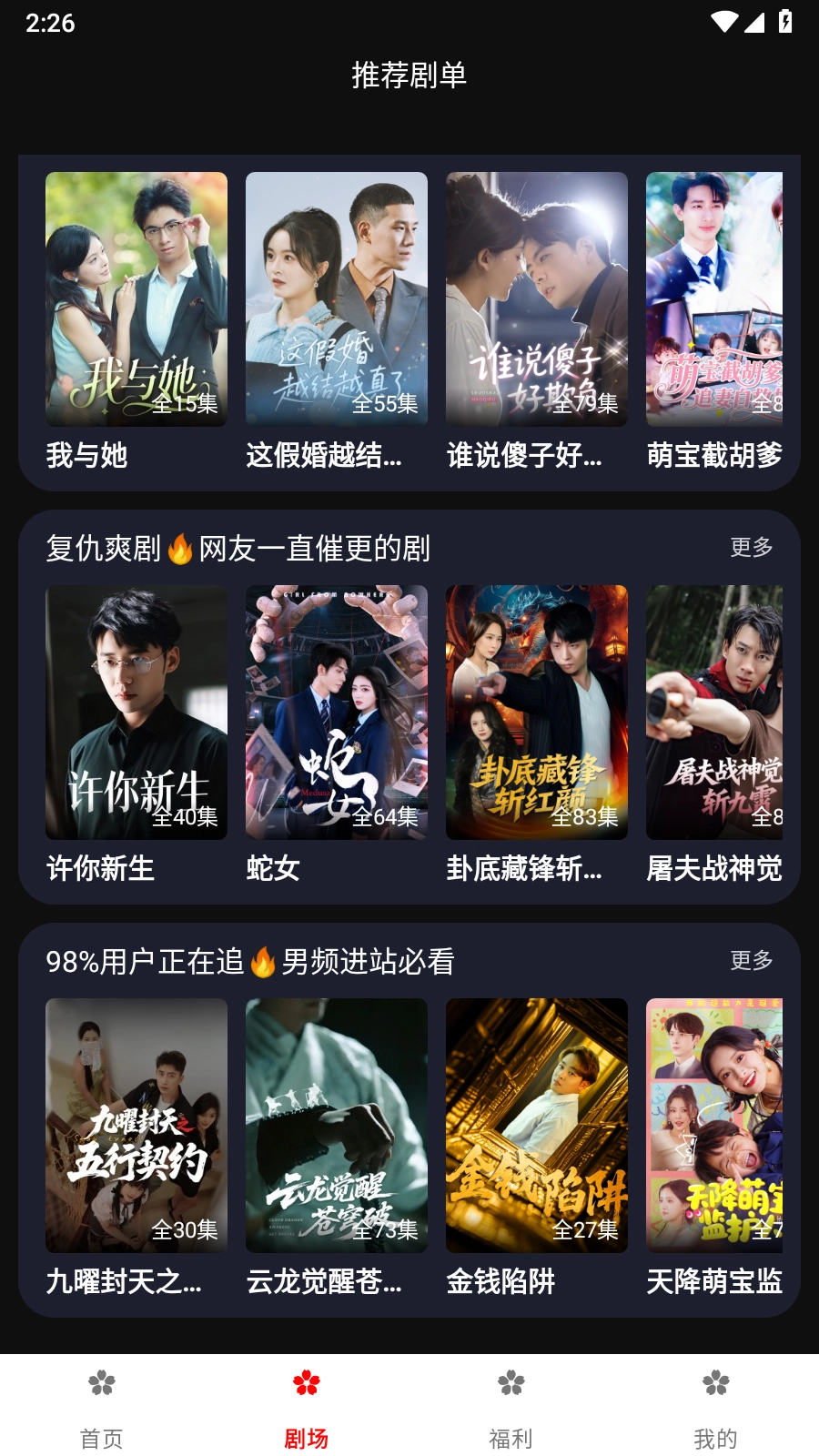The image size is (819, 1456).
Task: Select the 蛇女 poster
Action: coord(337,714)
